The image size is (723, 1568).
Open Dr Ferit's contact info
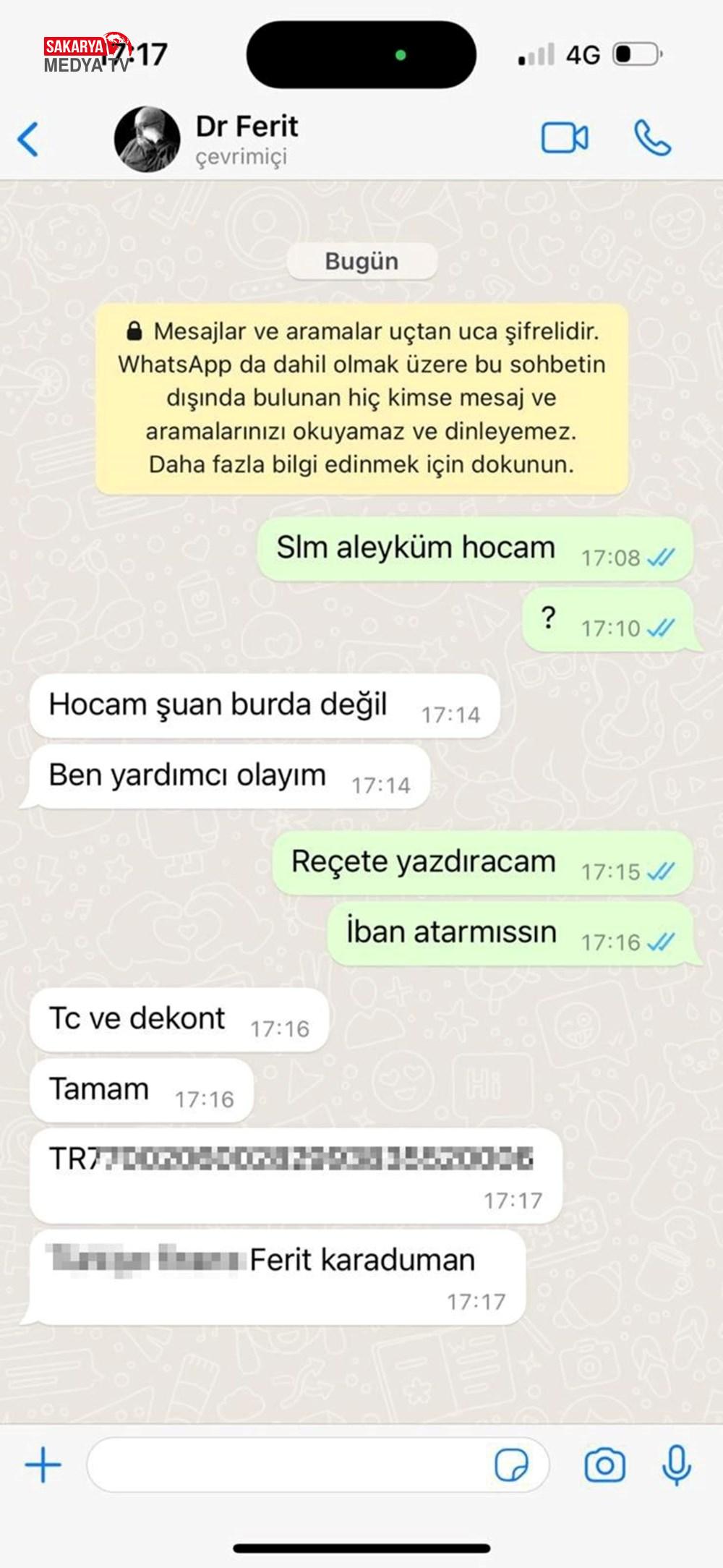click(x=246, y=137)
